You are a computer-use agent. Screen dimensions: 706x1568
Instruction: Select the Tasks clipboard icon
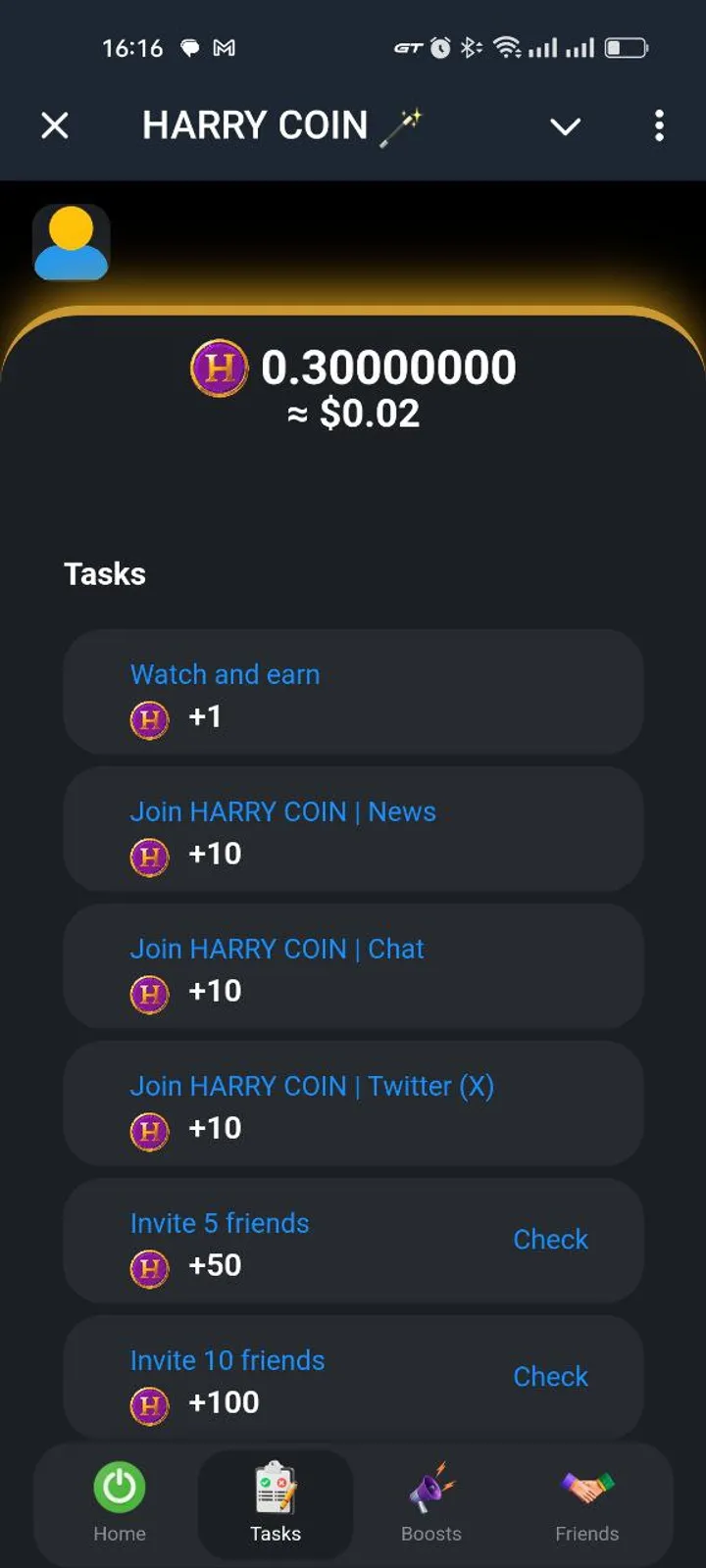click(x=276, y=1486)
